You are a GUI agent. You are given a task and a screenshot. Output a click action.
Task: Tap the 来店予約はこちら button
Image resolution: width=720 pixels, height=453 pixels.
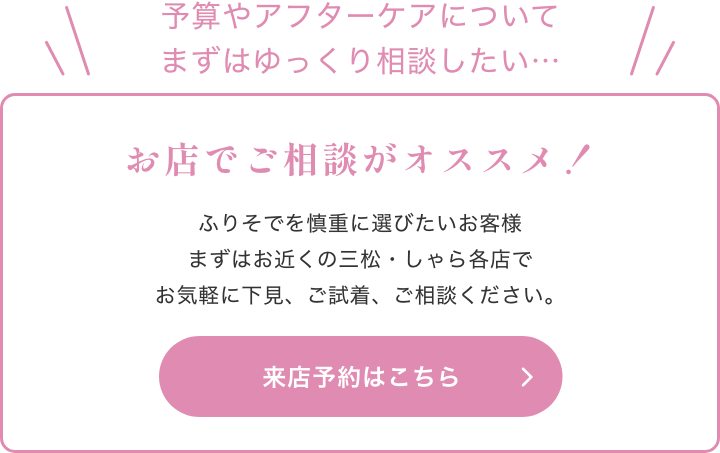tap(360, 377)
